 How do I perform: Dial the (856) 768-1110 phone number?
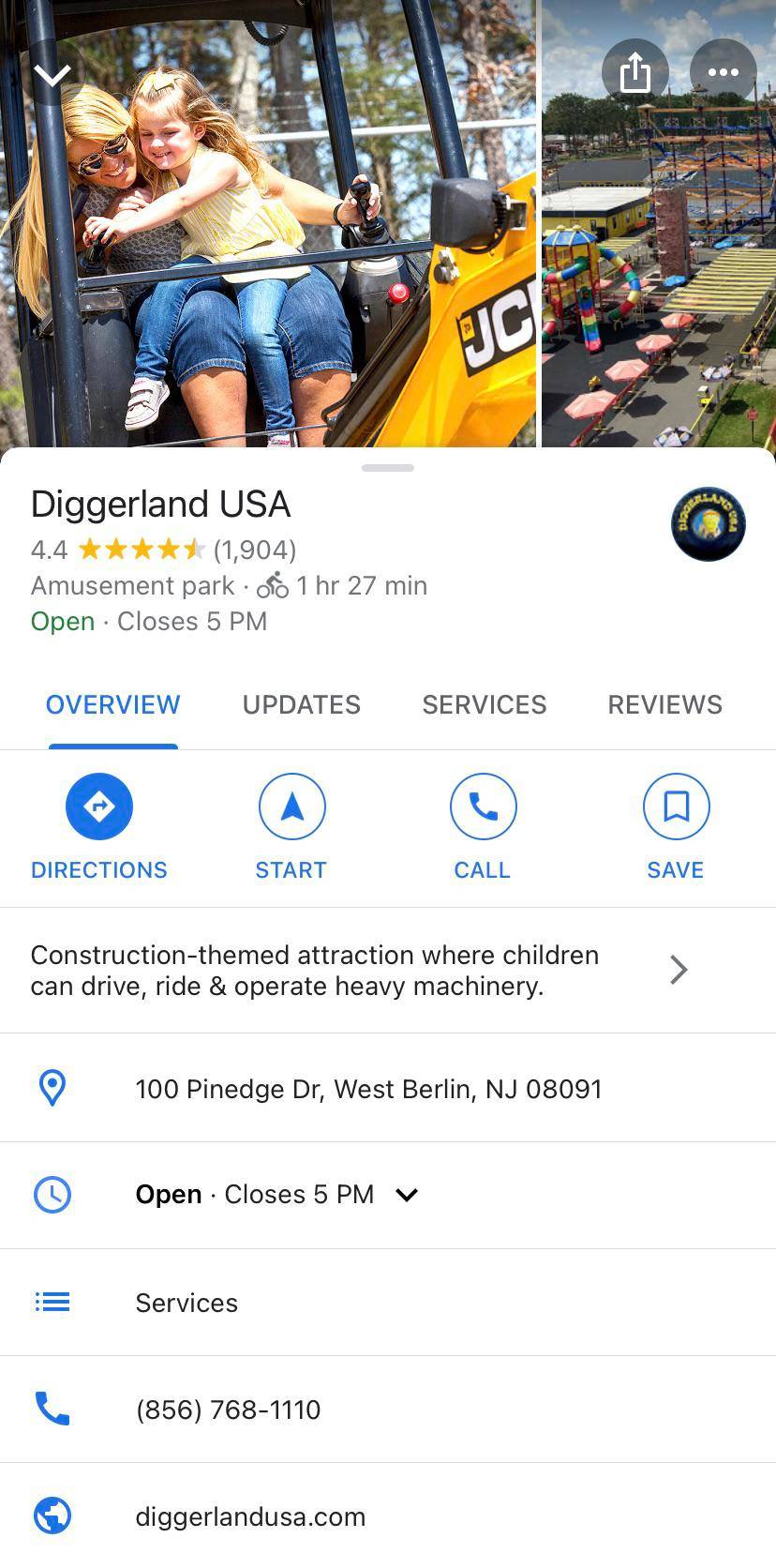[228, 1410]
